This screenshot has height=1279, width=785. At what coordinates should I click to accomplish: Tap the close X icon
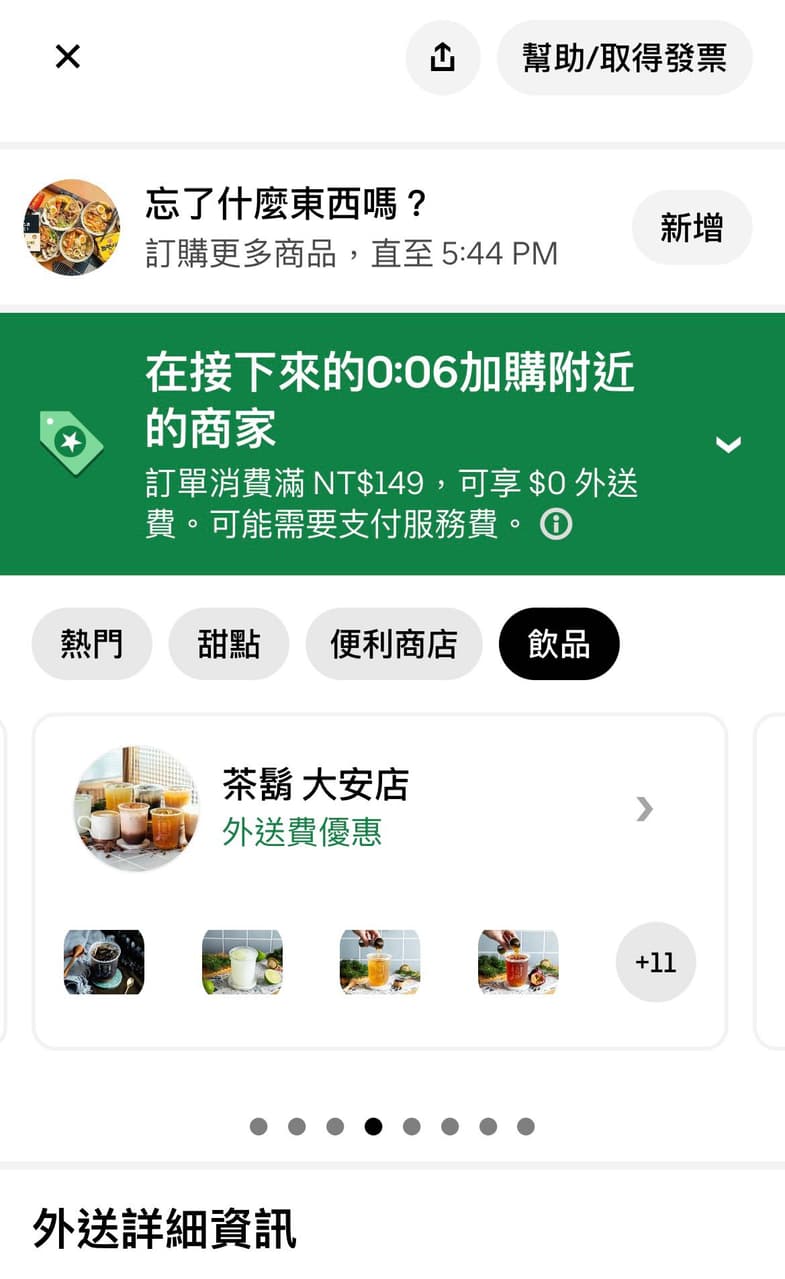66,57
